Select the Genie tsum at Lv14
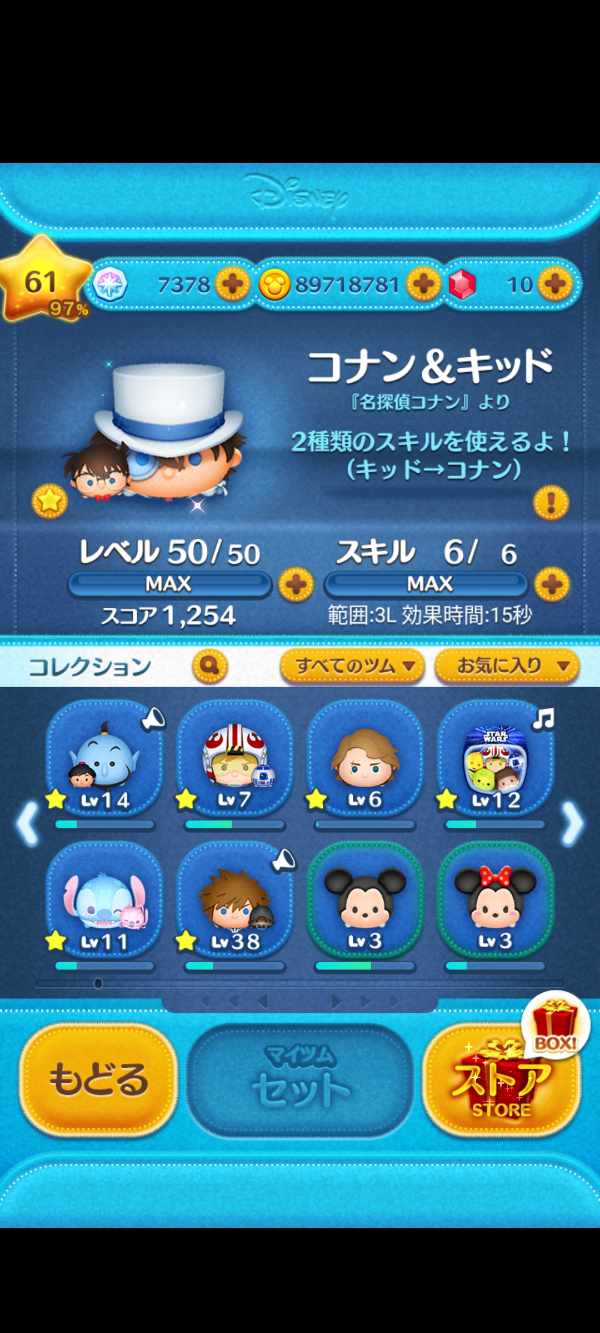Viewport: 600px width, 1333px height. coord(104,761)
